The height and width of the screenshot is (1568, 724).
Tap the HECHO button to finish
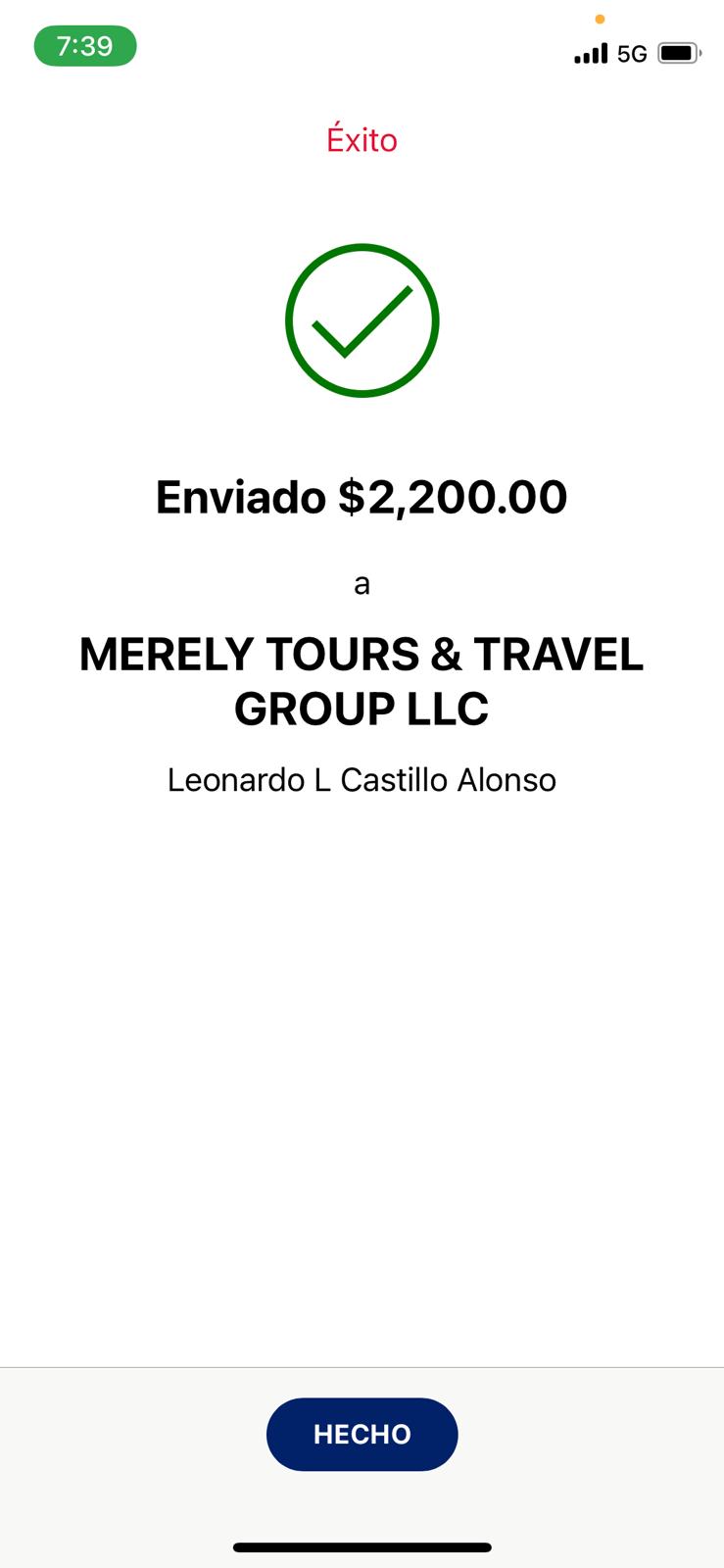point(362,1434)
